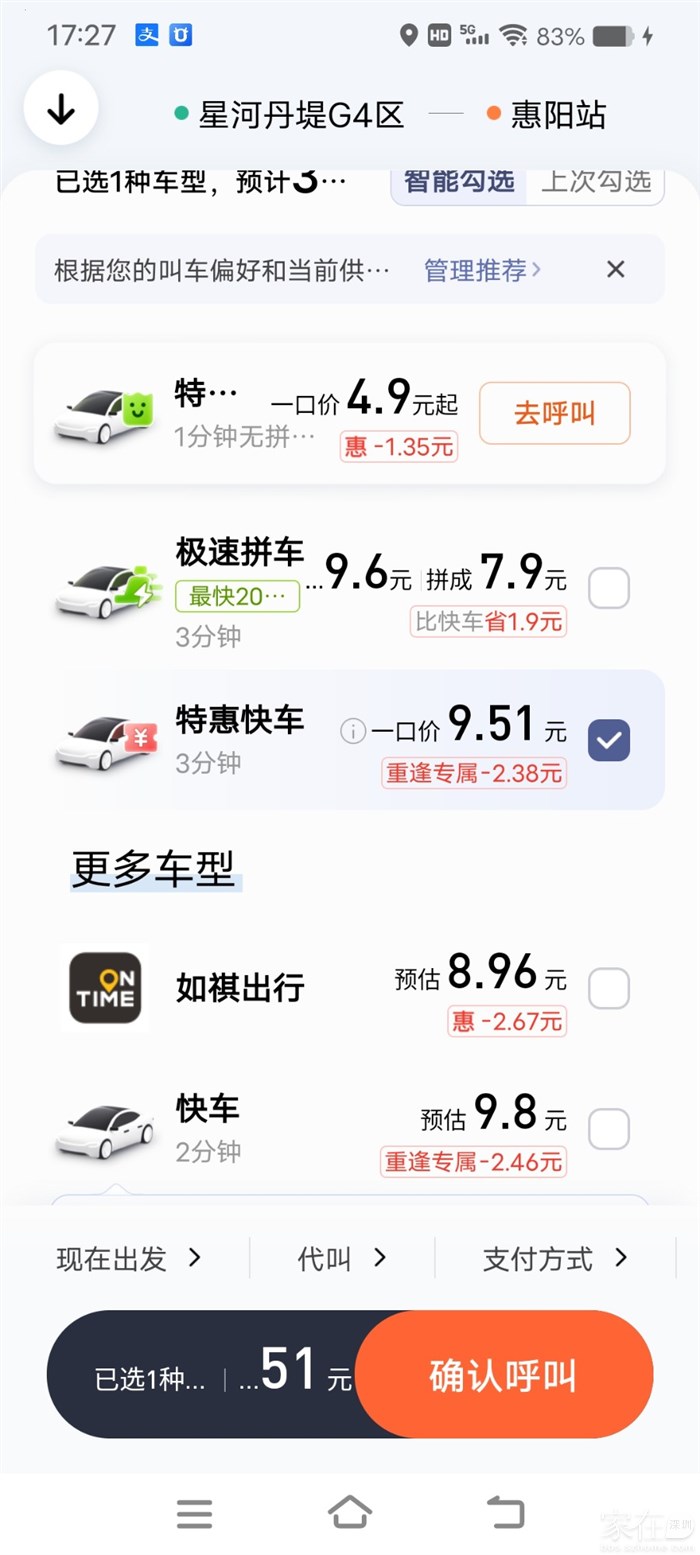Confirm the ride with 确认呼叫
This screenshot has height=1555, width=700.
click(504, 1375)
